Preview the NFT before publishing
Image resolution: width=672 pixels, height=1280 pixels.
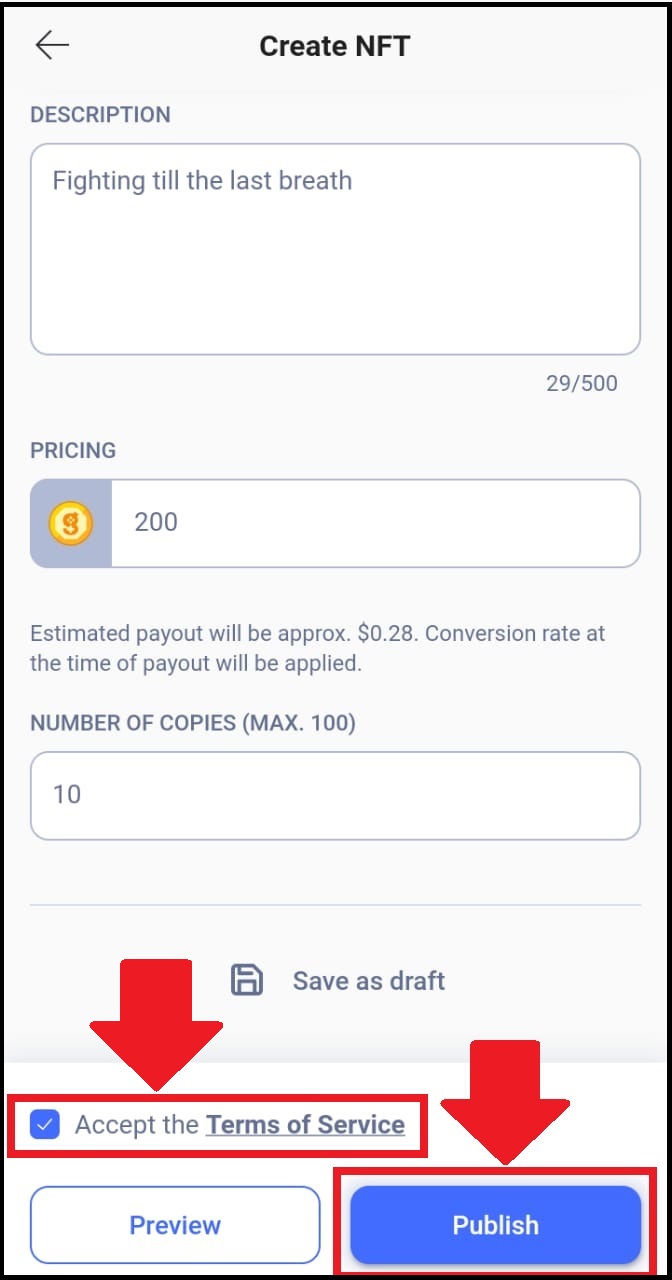pyautogui.click(x=175, y=1225)
